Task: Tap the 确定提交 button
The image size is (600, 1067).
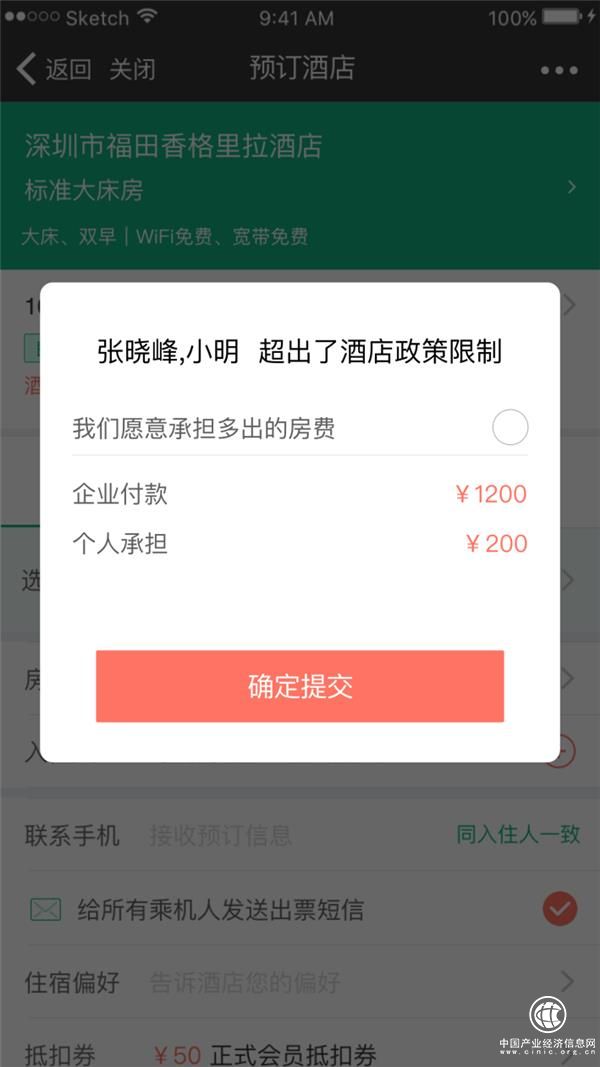Action: pos(300,686)
